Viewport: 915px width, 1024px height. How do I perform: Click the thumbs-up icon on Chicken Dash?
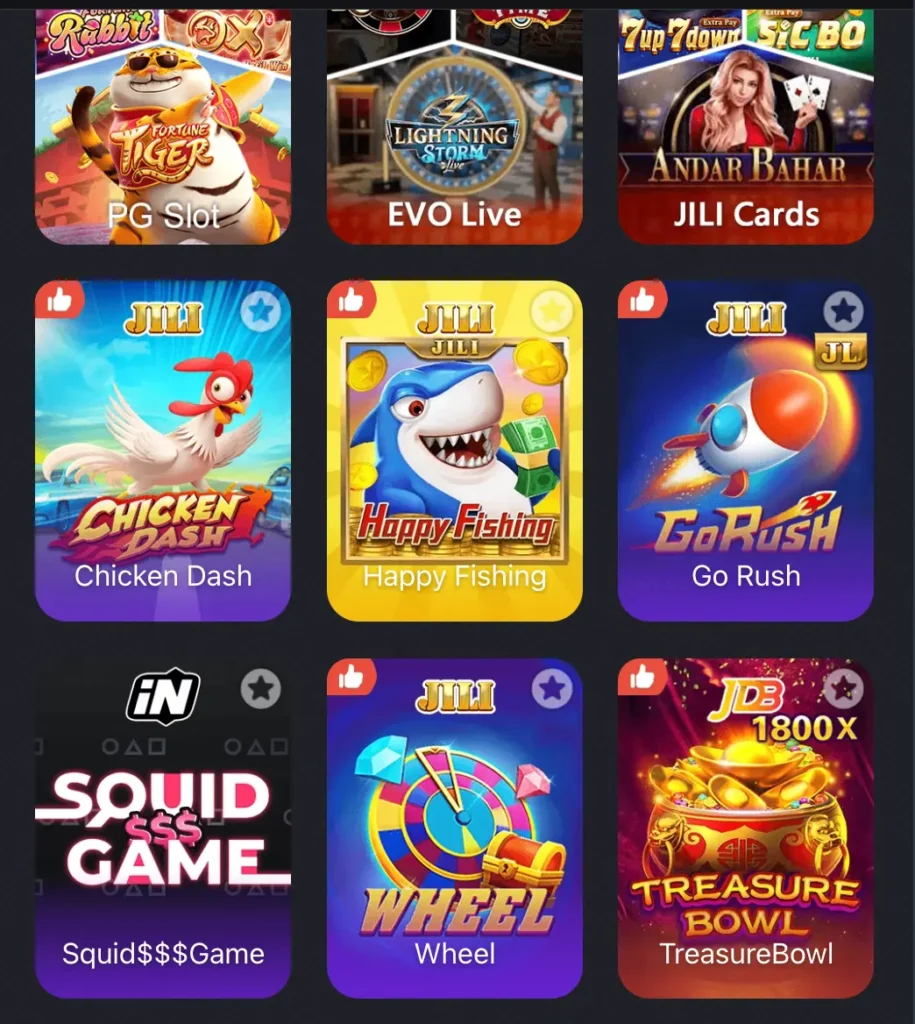[60, 299]
